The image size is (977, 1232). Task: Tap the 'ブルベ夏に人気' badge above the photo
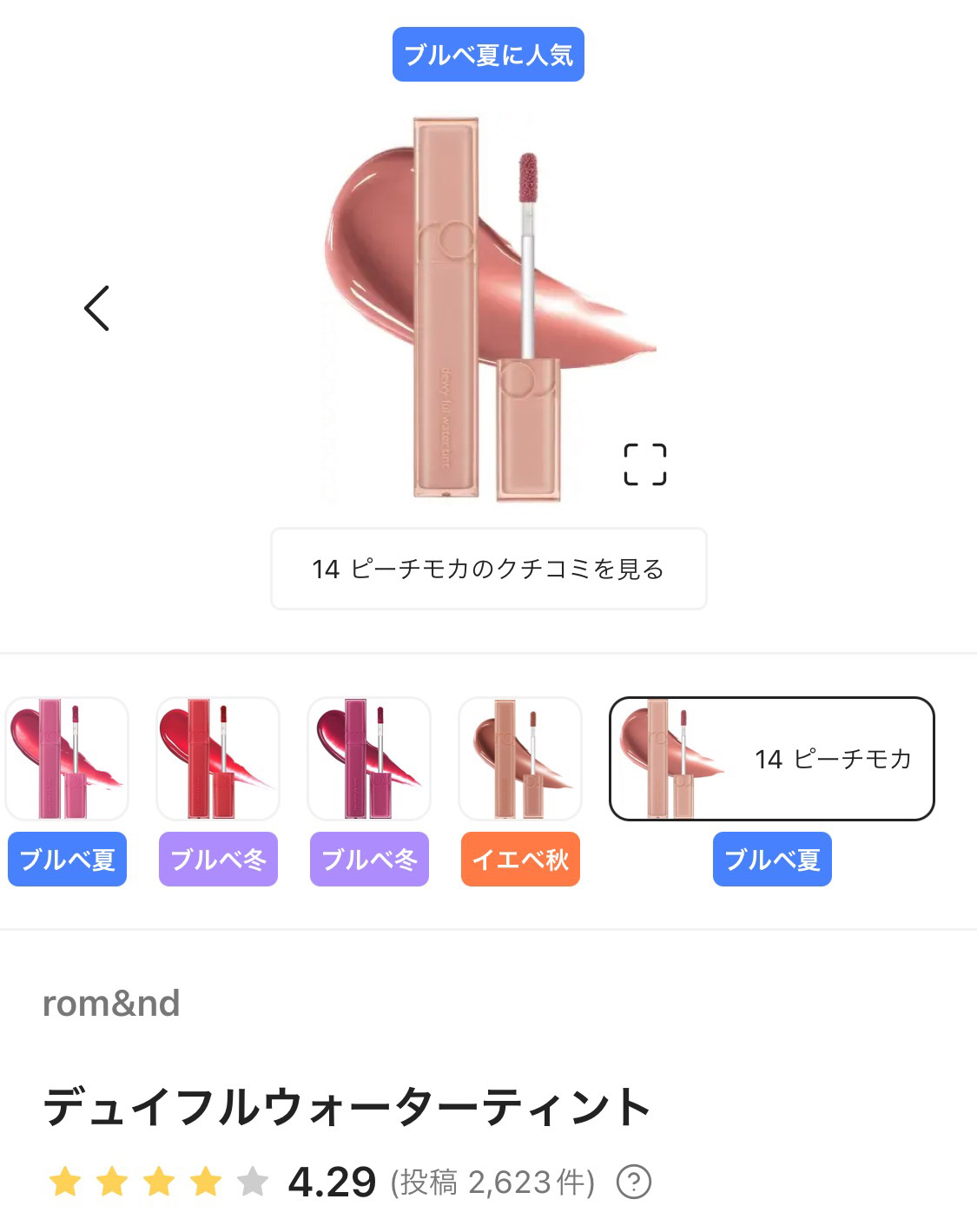(488, 54)
